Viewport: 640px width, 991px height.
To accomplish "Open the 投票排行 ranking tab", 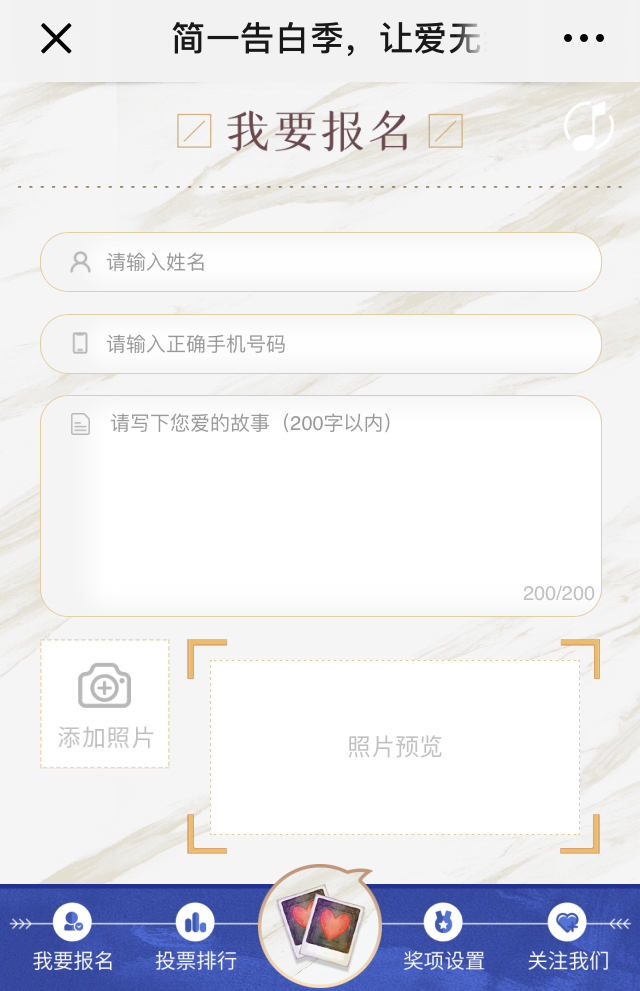I will [196, 939].
